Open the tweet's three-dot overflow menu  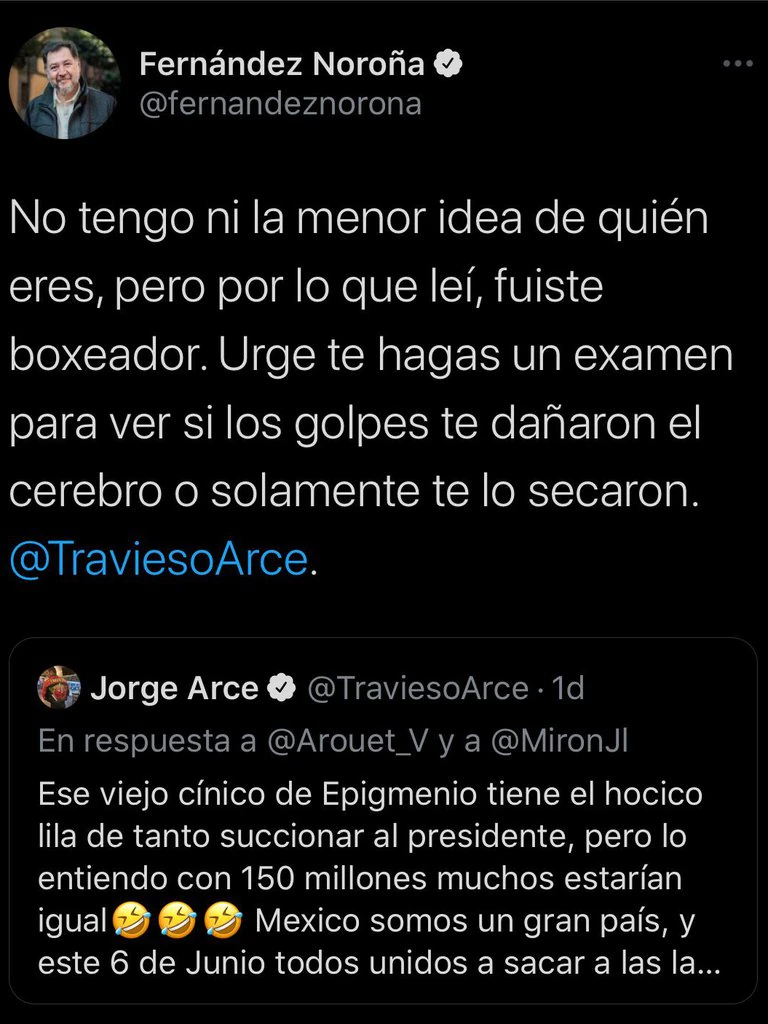click(737, 65)
